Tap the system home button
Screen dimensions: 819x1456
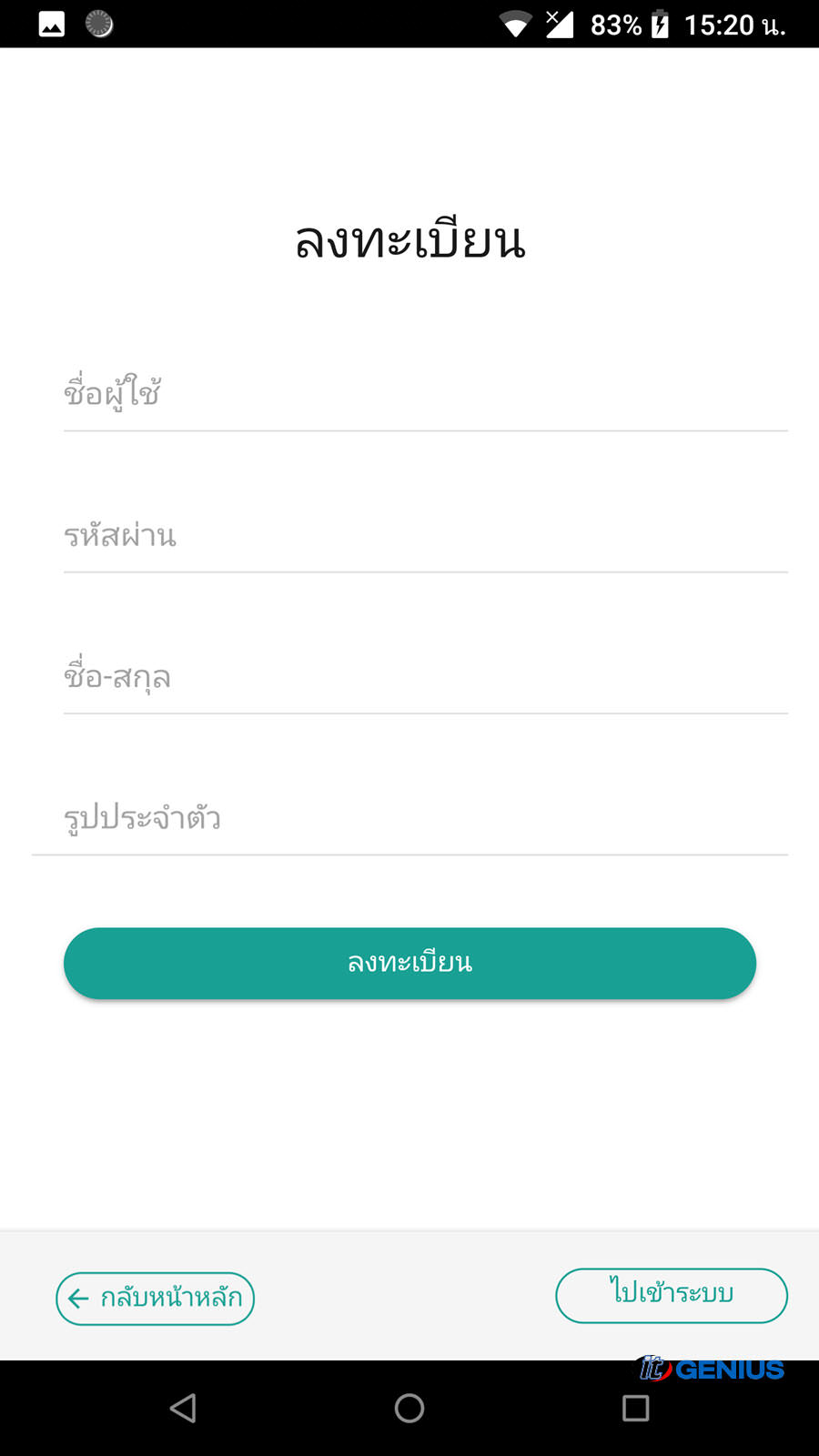(x=409, y=1408)
